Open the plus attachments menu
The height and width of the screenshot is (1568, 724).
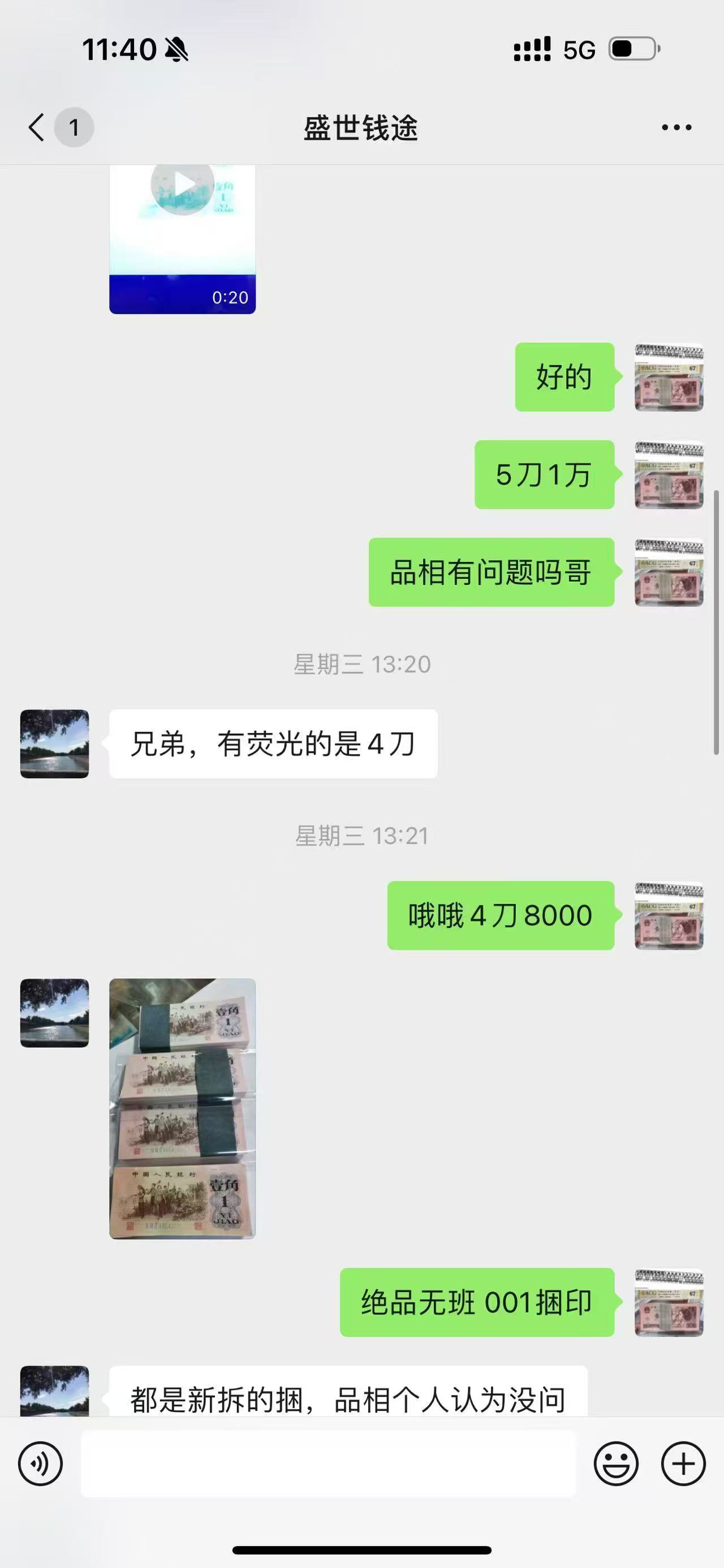pos(683,1464)
